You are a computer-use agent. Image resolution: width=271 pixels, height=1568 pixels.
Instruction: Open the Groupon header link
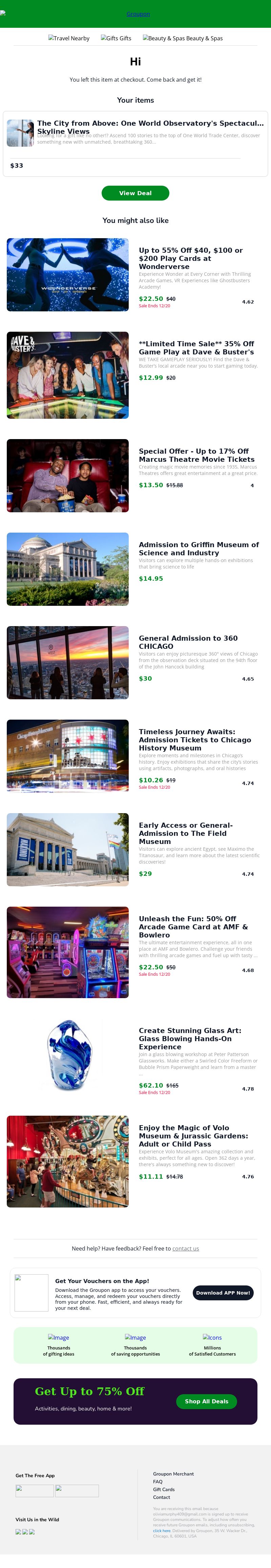(138, 14)
